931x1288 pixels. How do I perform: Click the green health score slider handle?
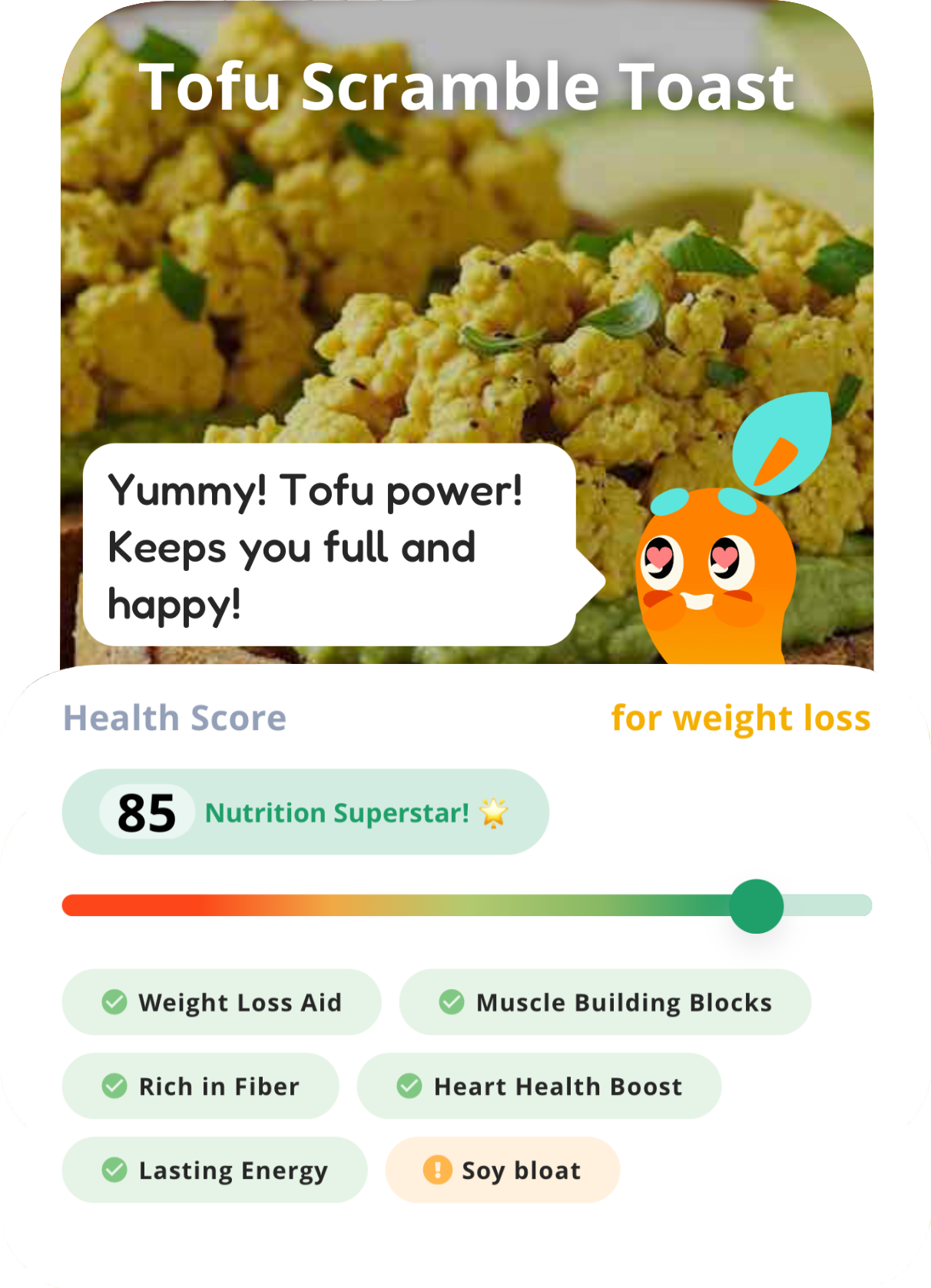pyautogui.click(x=756, y=905)
